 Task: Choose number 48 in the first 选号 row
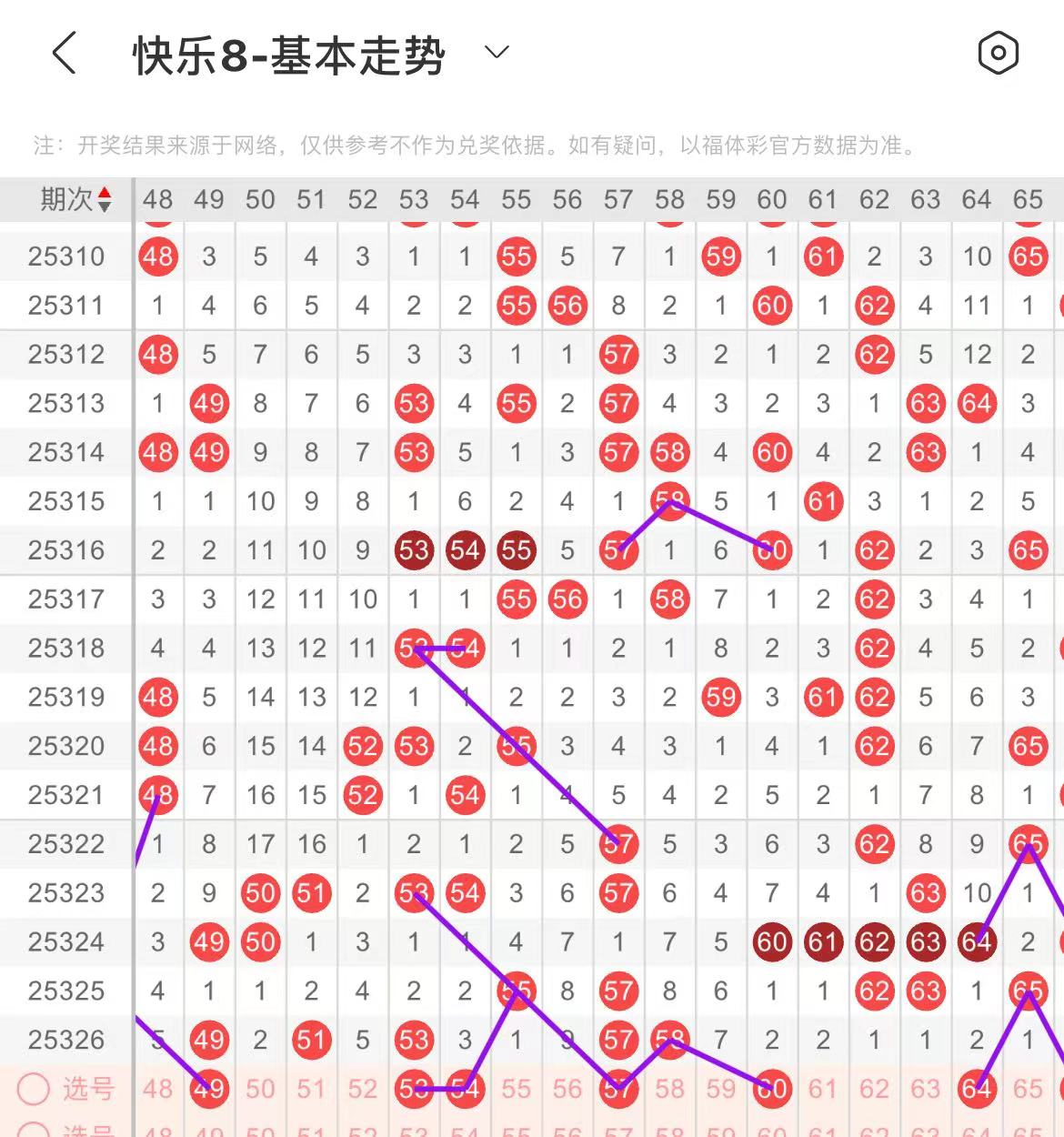(x=157, y=1089)
